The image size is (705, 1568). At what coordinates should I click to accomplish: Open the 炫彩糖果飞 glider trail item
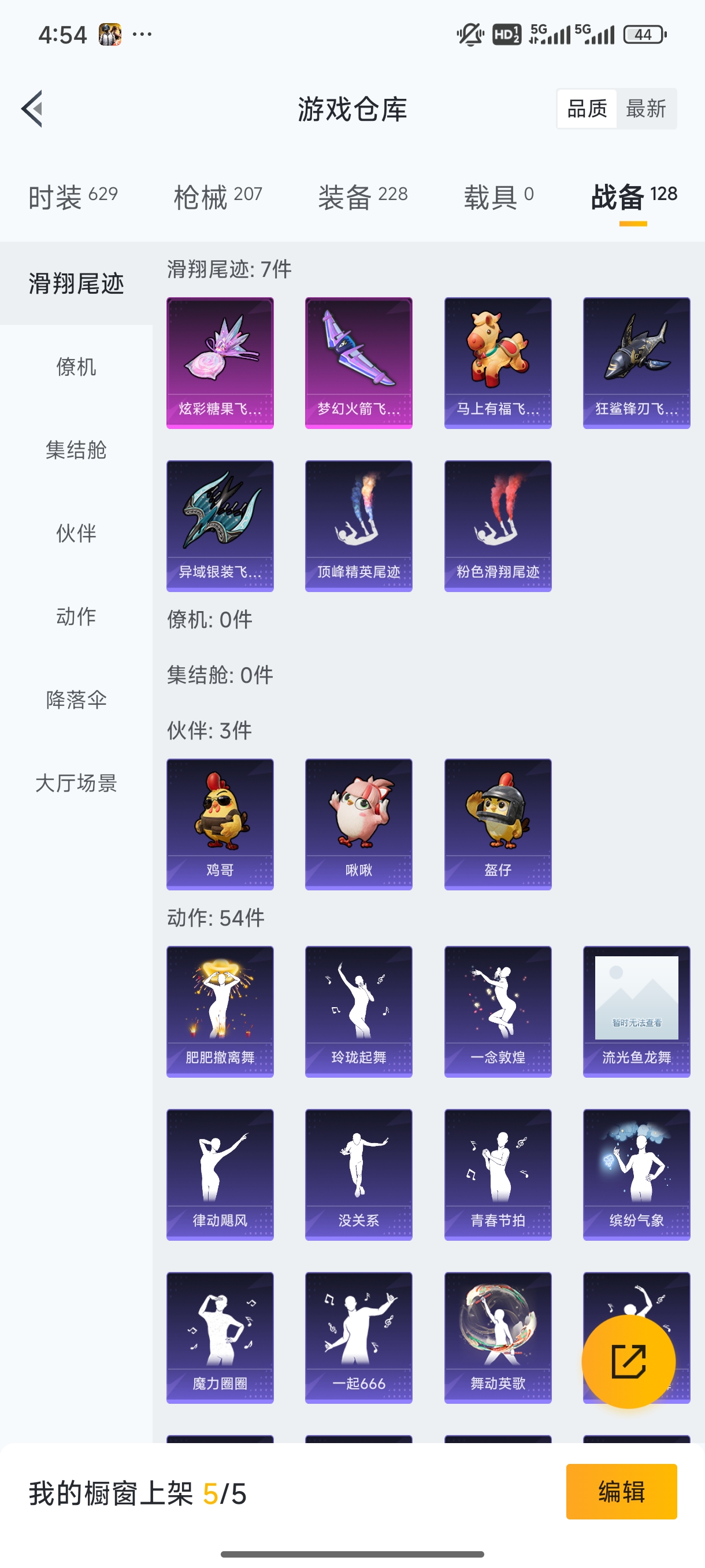click(x=220, y=362)
